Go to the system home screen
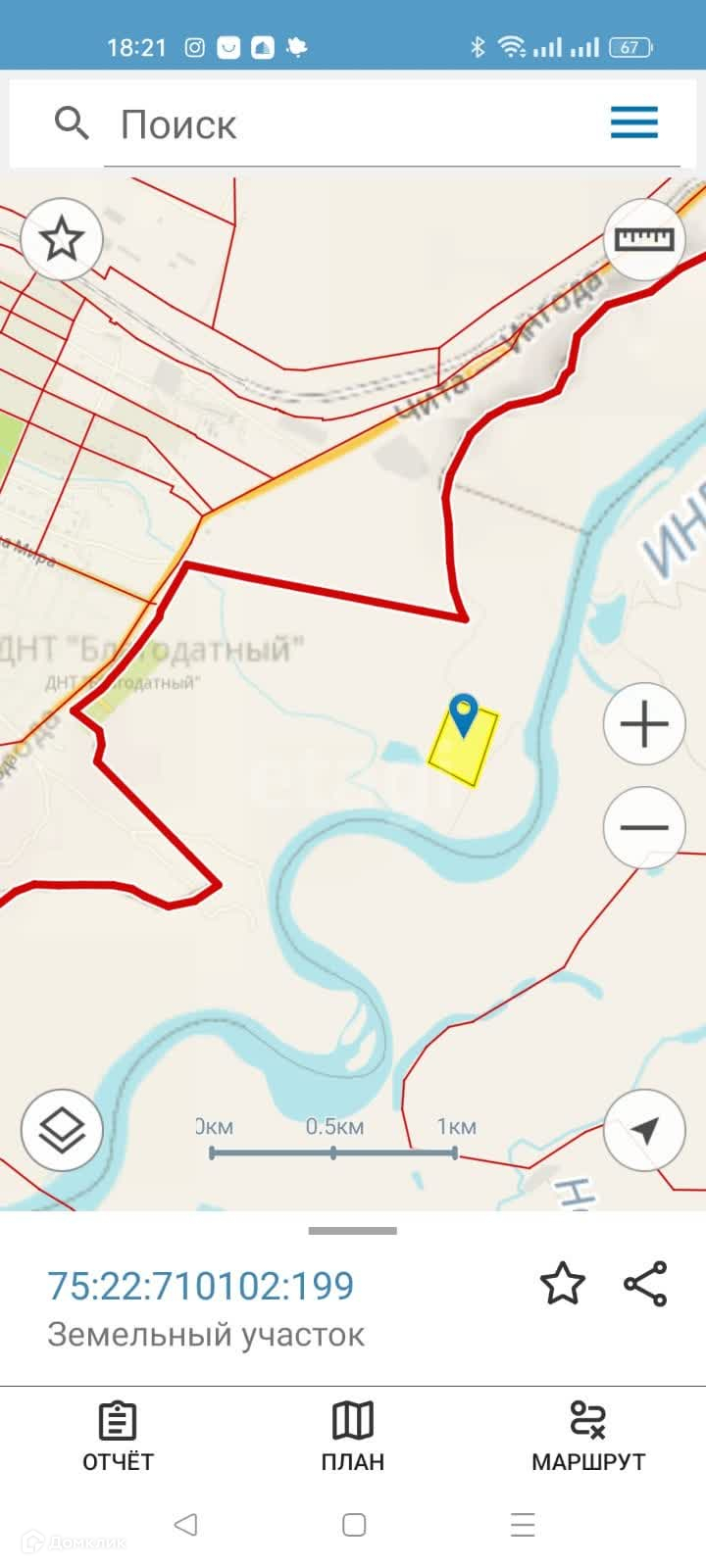 coord(354,1524)
